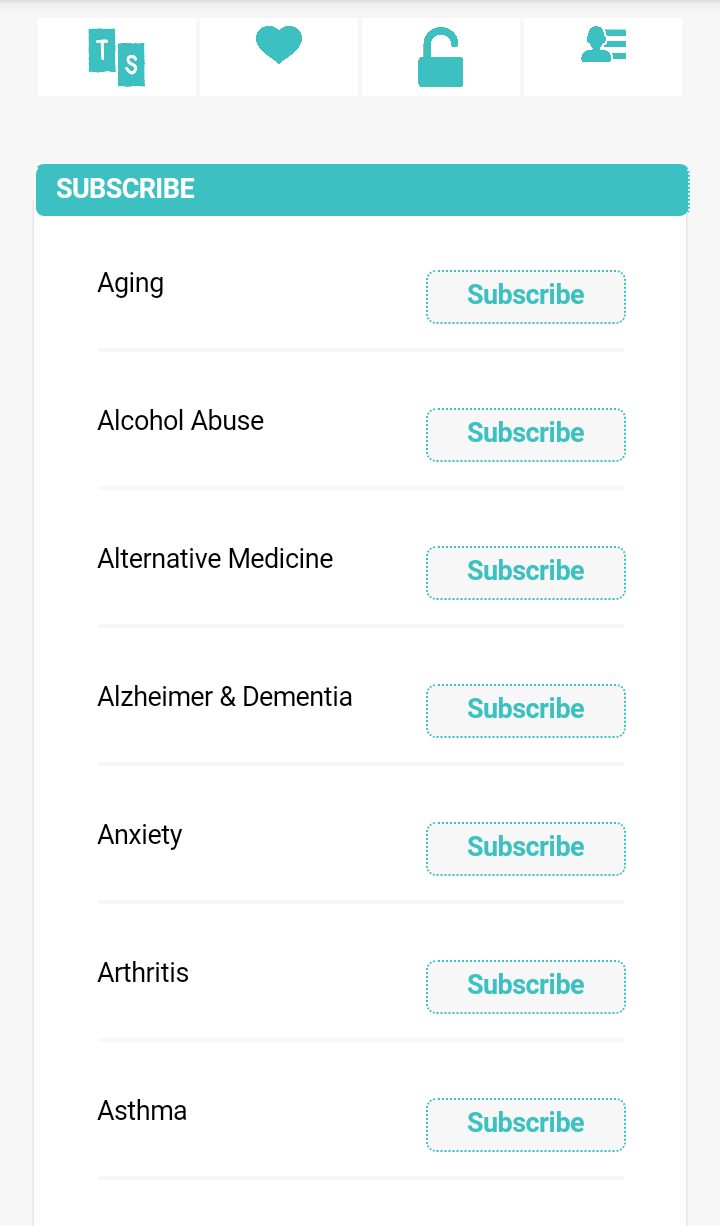
Task: Open the unlocked padlock tab
Action: click(x=441, y=57)
